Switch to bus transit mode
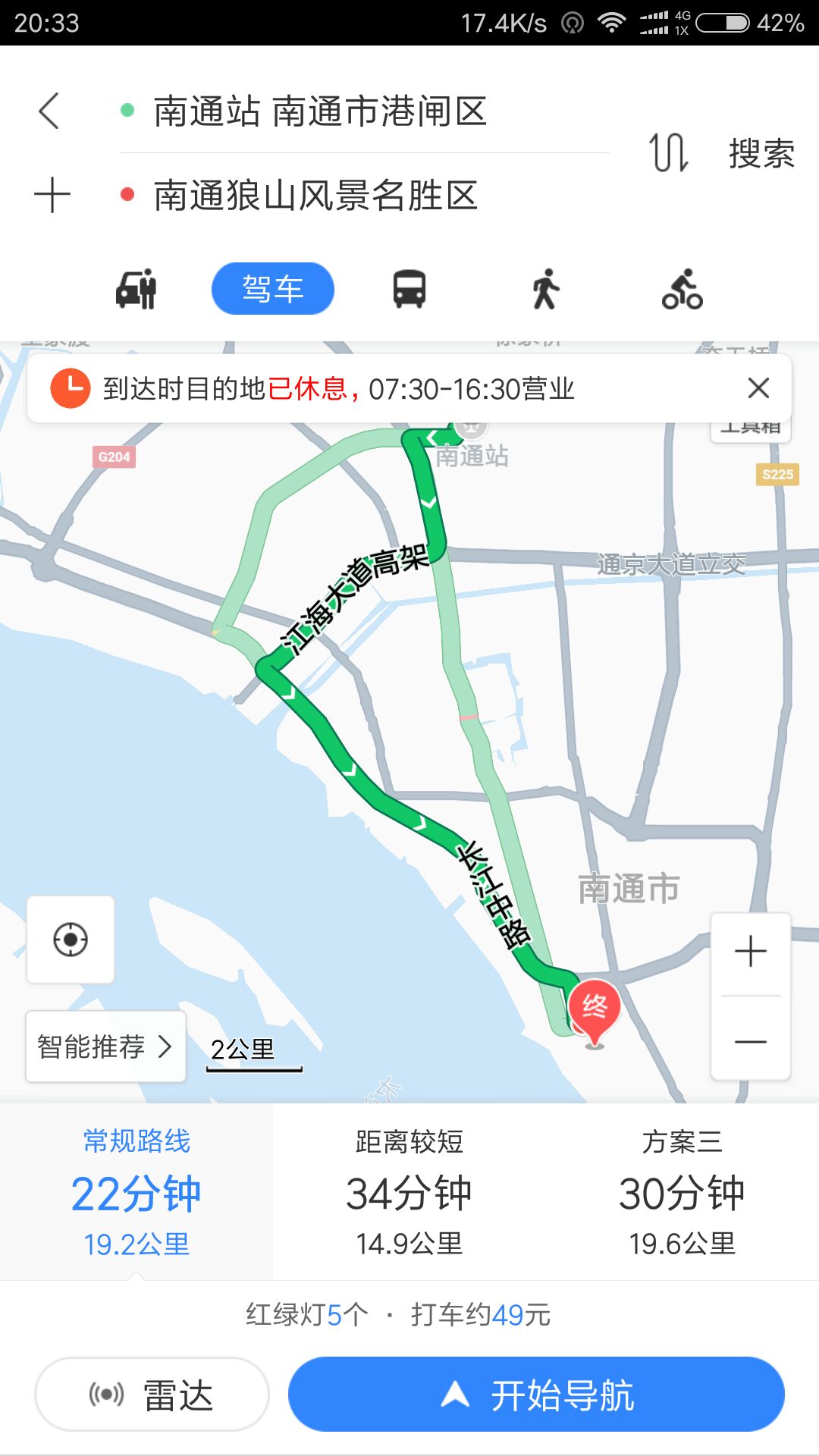This screenshot has height=1456, width=819. [x=409, y=289]
